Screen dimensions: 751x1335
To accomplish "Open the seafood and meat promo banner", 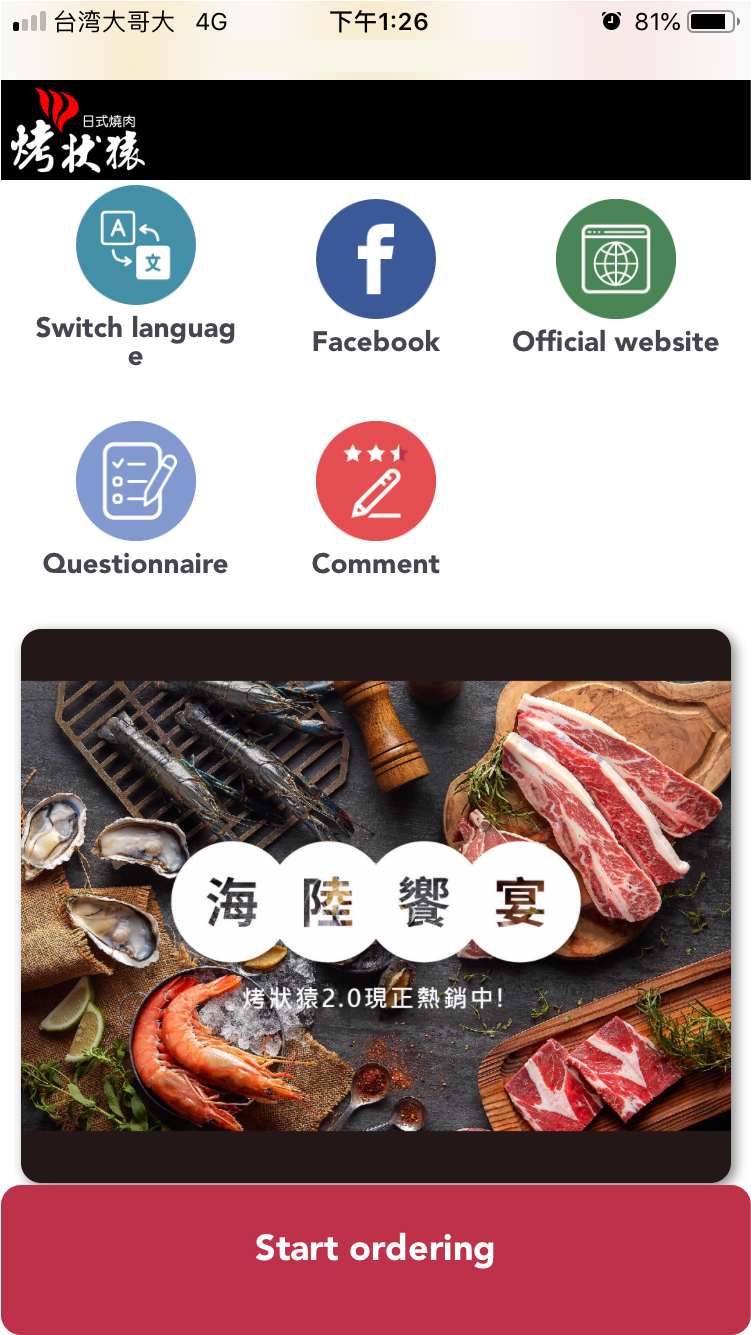I will click(x=376, y=905).
